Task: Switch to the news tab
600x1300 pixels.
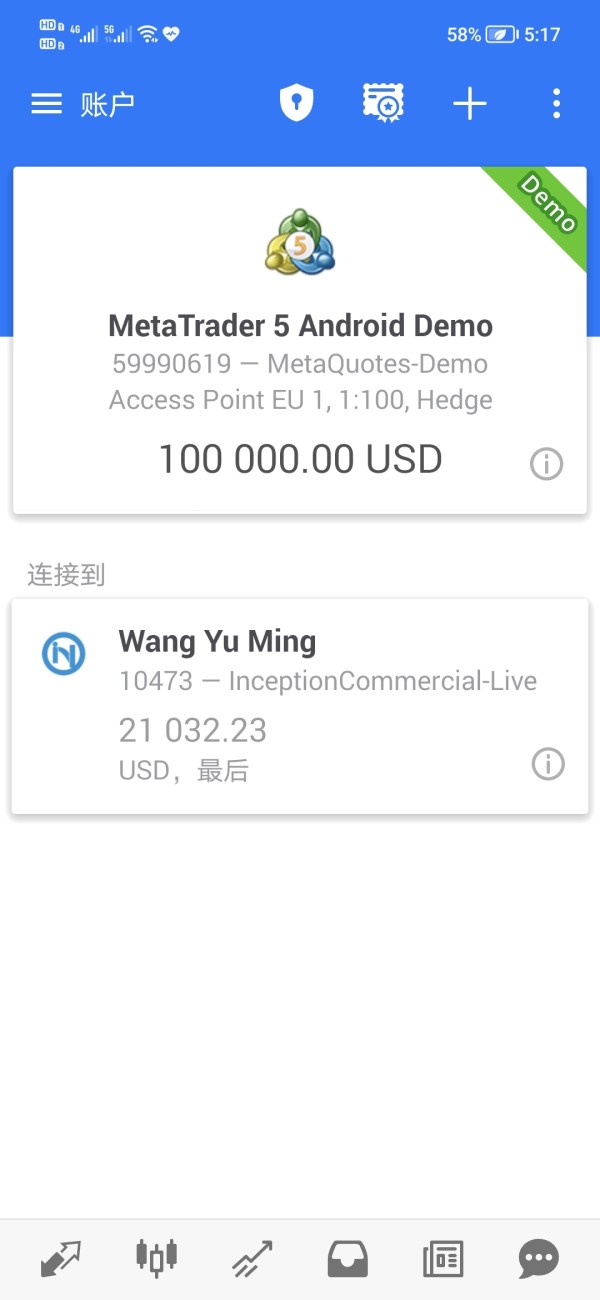Action: pos(443,1258)
